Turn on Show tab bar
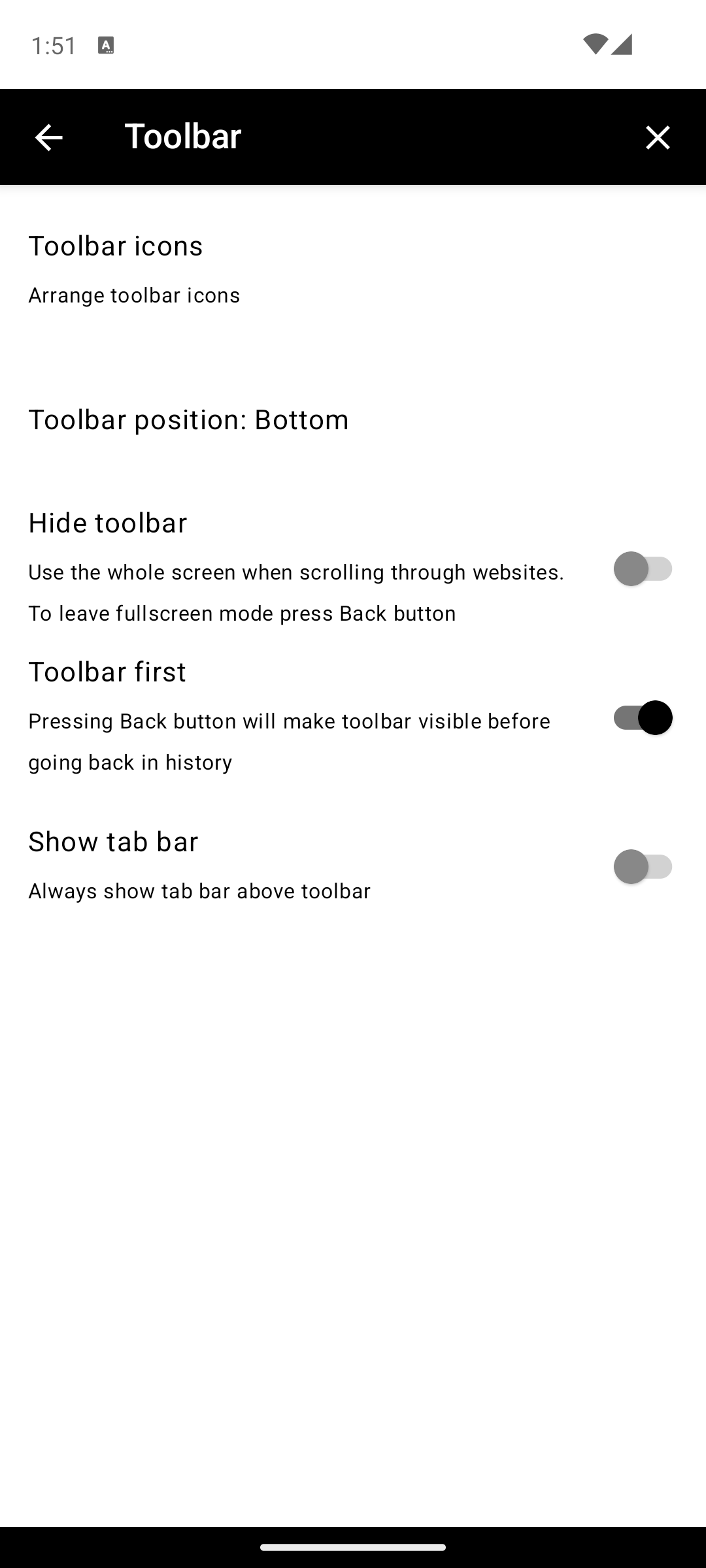 (x=643, y=866)
